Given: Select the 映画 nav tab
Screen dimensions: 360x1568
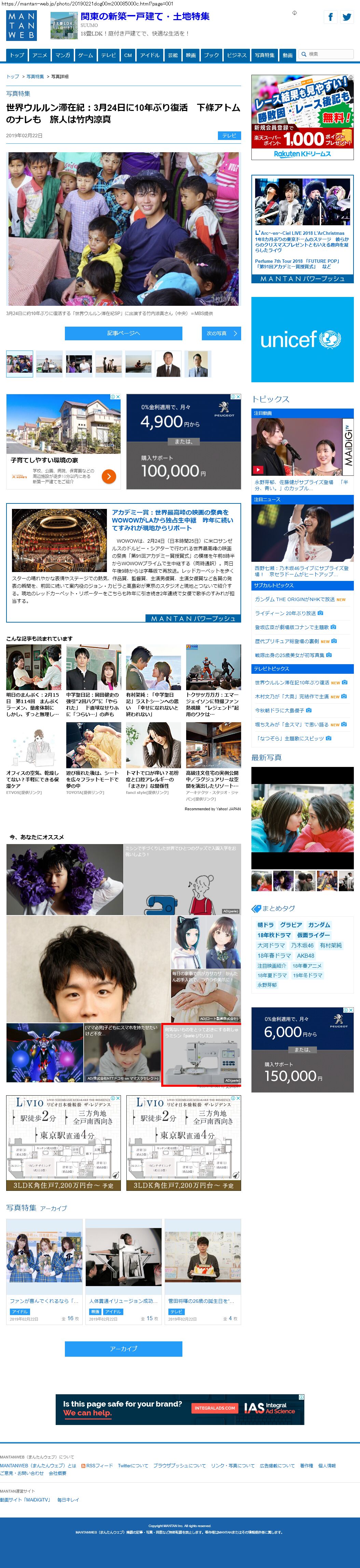Looking at the screenshot, I should coord(191,55).
